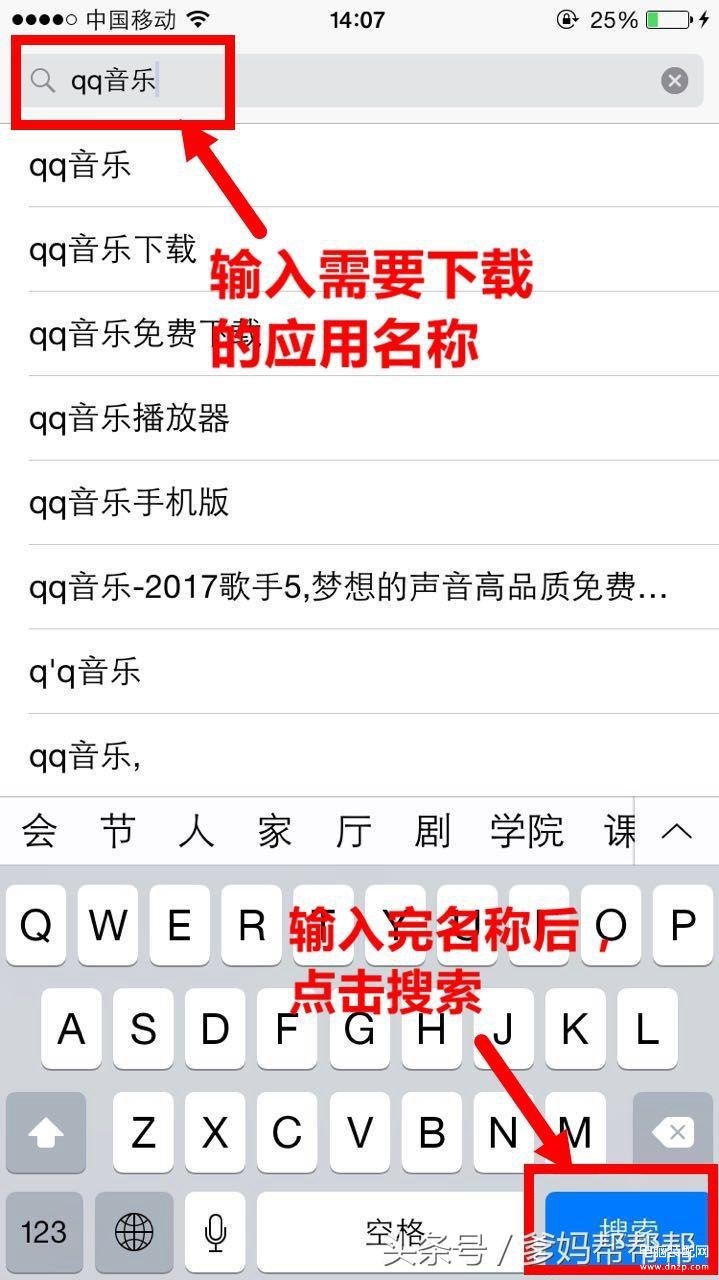Clear the search text with the X icon
This screenshot has width=719, height=1280.
pyautogui.click(x=675, y=81)
